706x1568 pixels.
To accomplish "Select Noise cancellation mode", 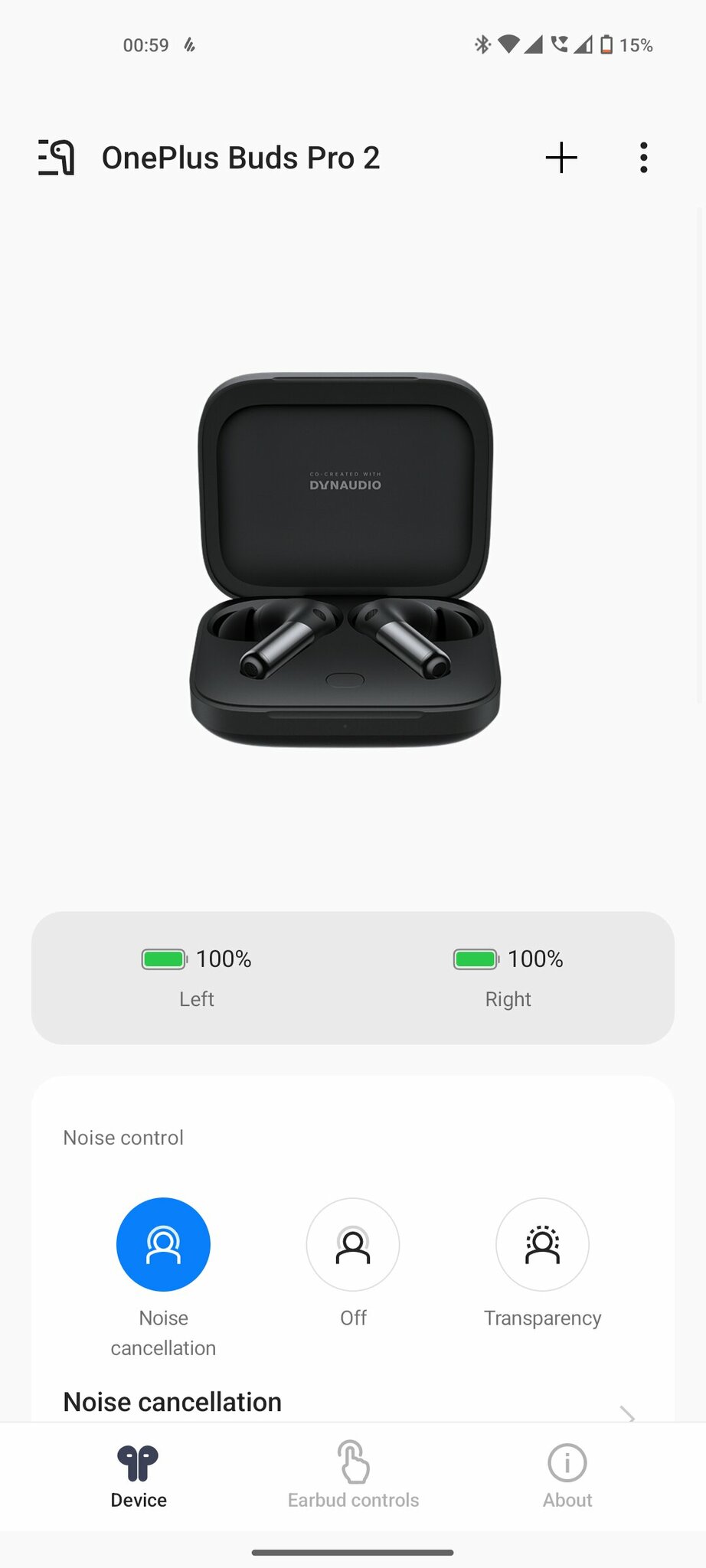I will pos(163,1244).
